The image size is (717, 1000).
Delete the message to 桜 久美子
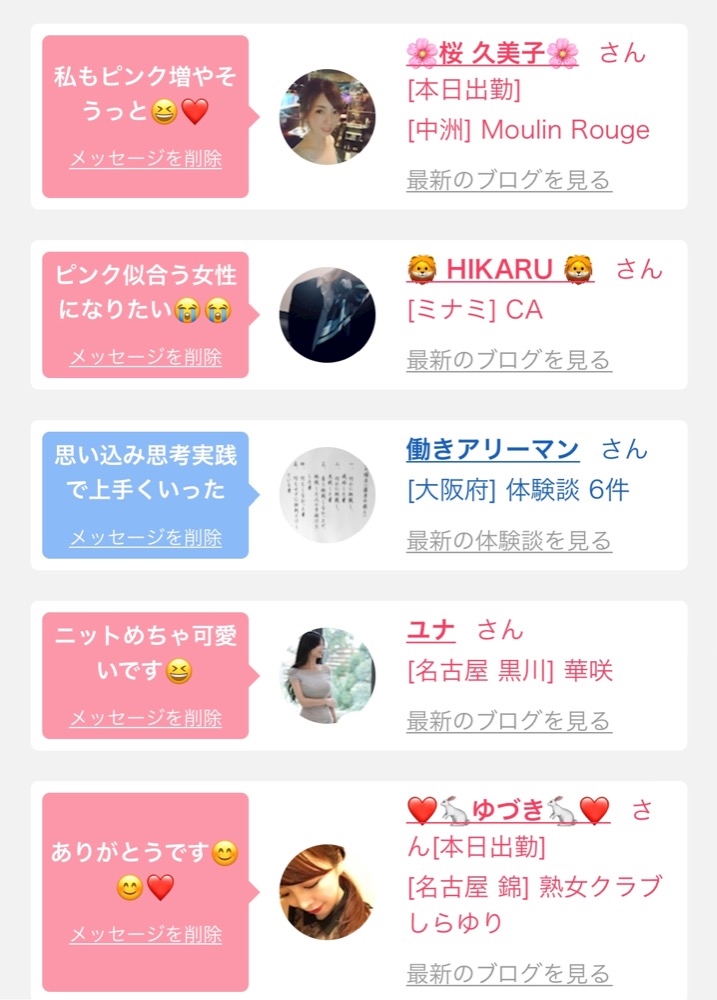[x=146, y=158]
